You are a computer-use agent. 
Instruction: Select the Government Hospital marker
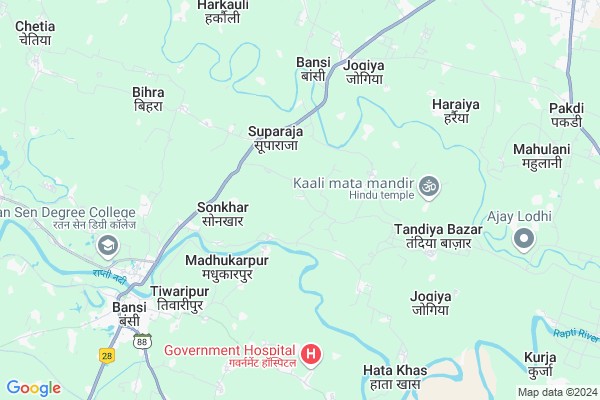click(311, 354)
